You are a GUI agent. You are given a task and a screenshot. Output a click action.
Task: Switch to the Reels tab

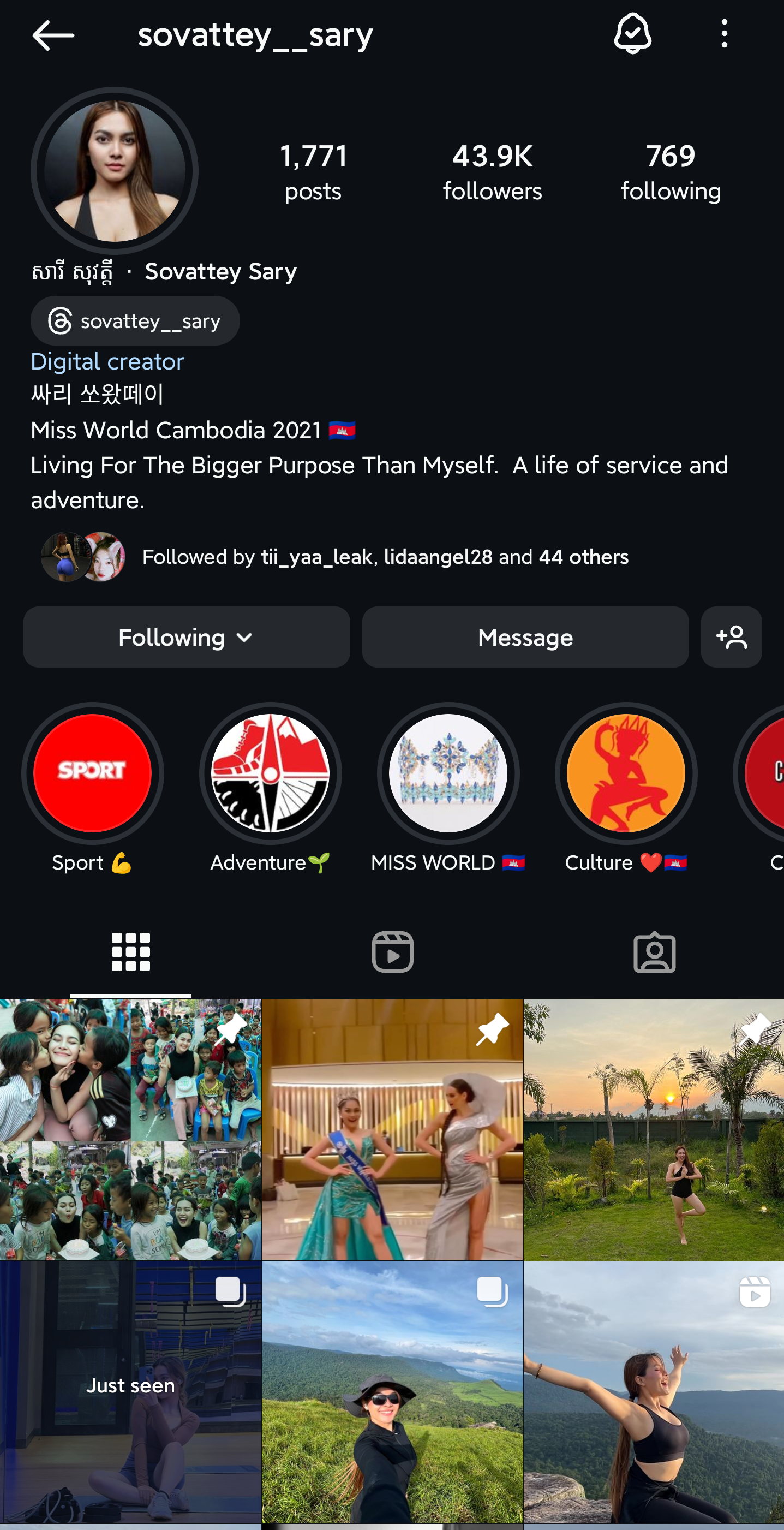click(392, 952)
